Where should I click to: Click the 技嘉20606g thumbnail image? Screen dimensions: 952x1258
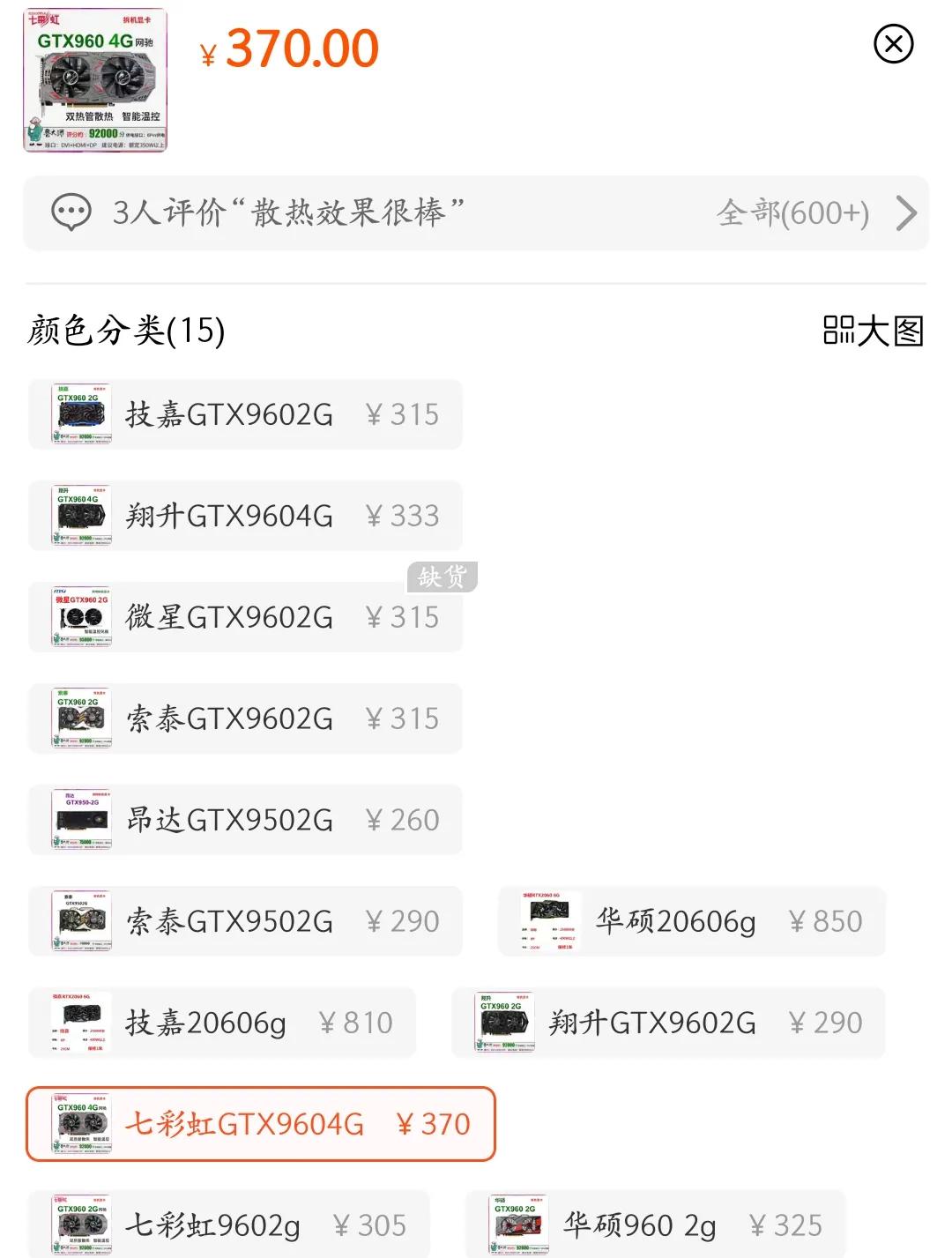click(79, 1022)
